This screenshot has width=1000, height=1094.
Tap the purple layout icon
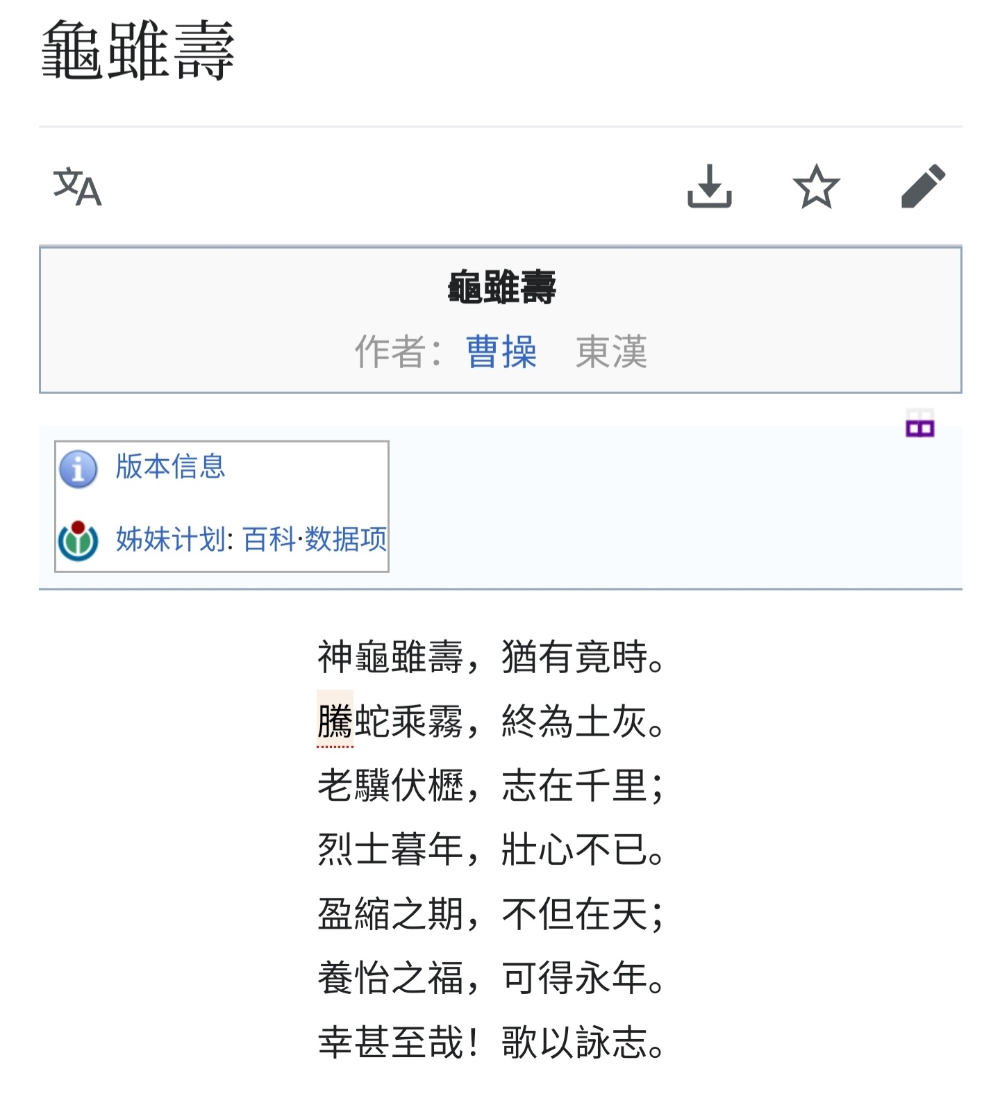[920, 423]
